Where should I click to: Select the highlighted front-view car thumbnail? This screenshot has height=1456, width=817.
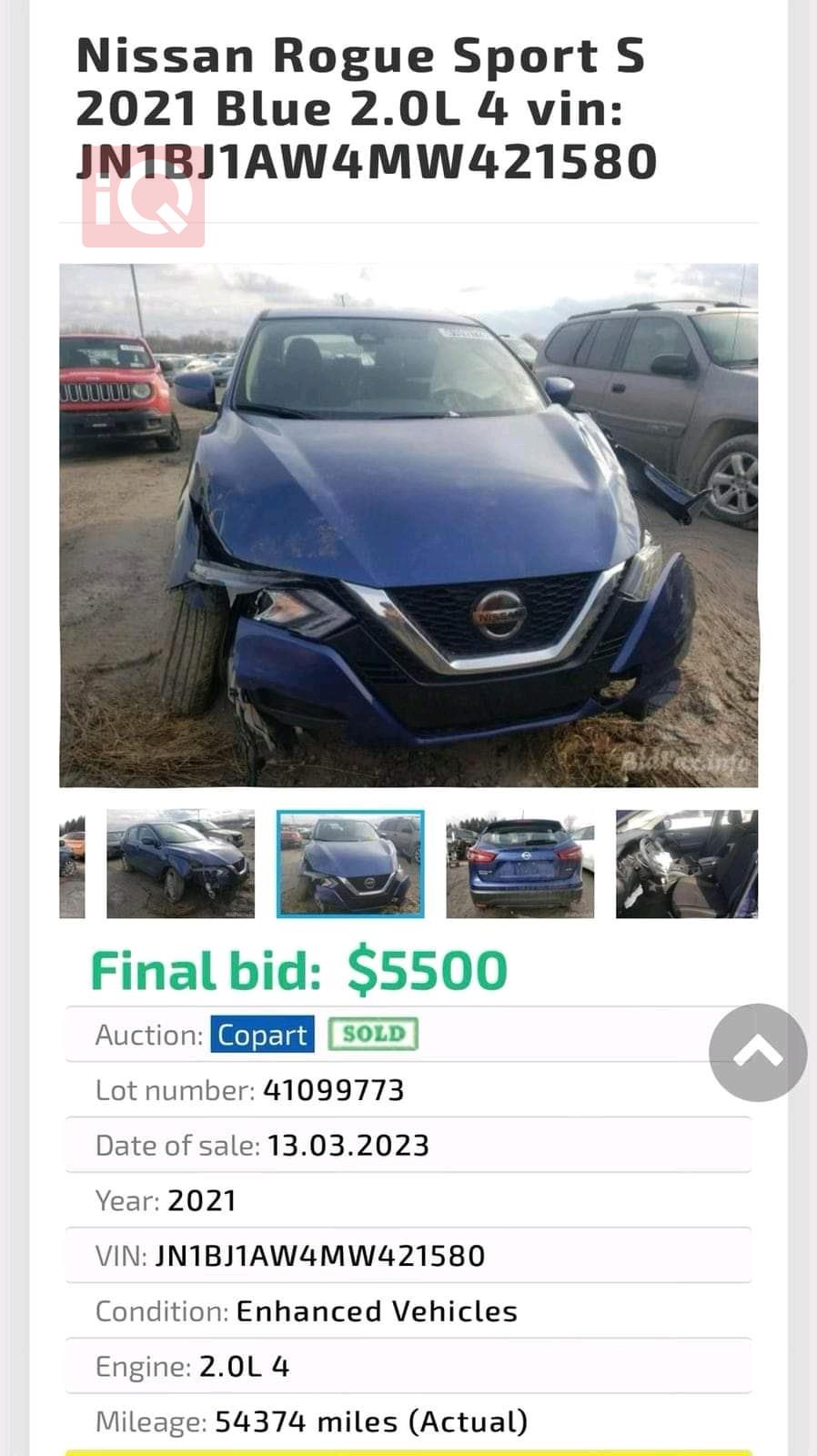click(350, 864)
